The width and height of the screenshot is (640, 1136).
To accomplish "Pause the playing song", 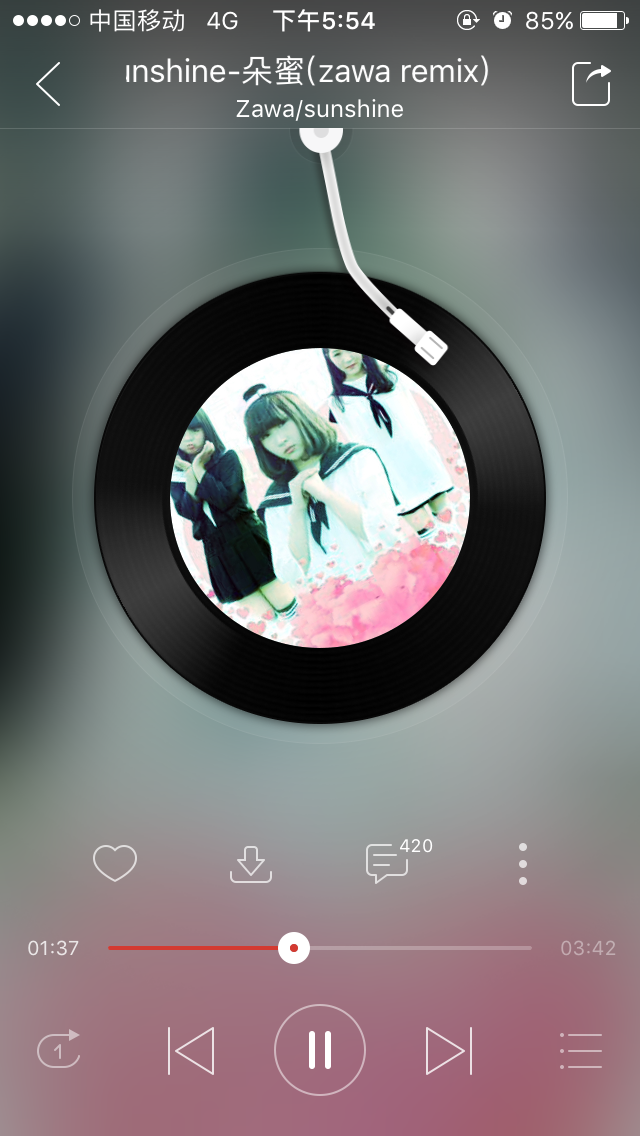I will coord(320,1051).
